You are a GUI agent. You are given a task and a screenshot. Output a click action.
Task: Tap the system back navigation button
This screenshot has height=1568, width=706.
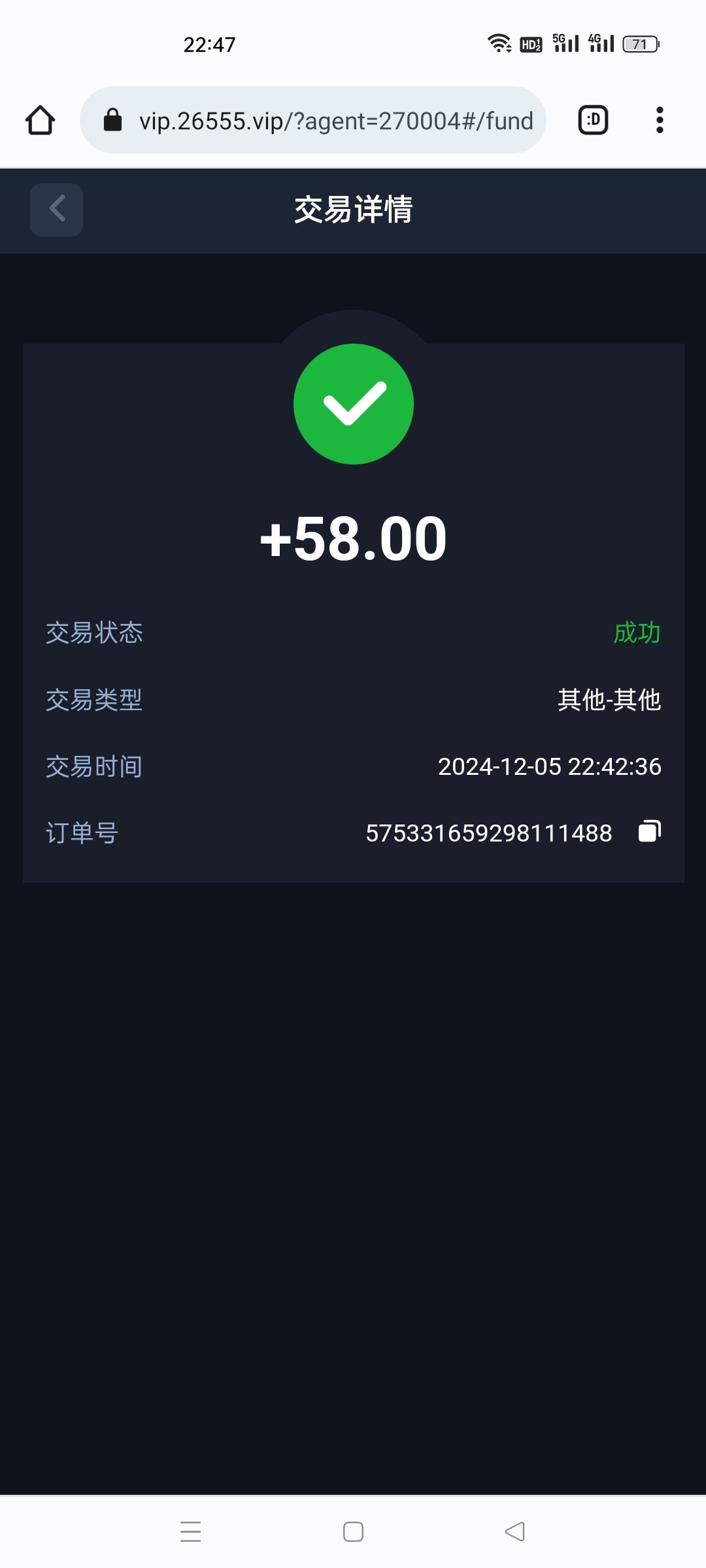[515, 1531]
